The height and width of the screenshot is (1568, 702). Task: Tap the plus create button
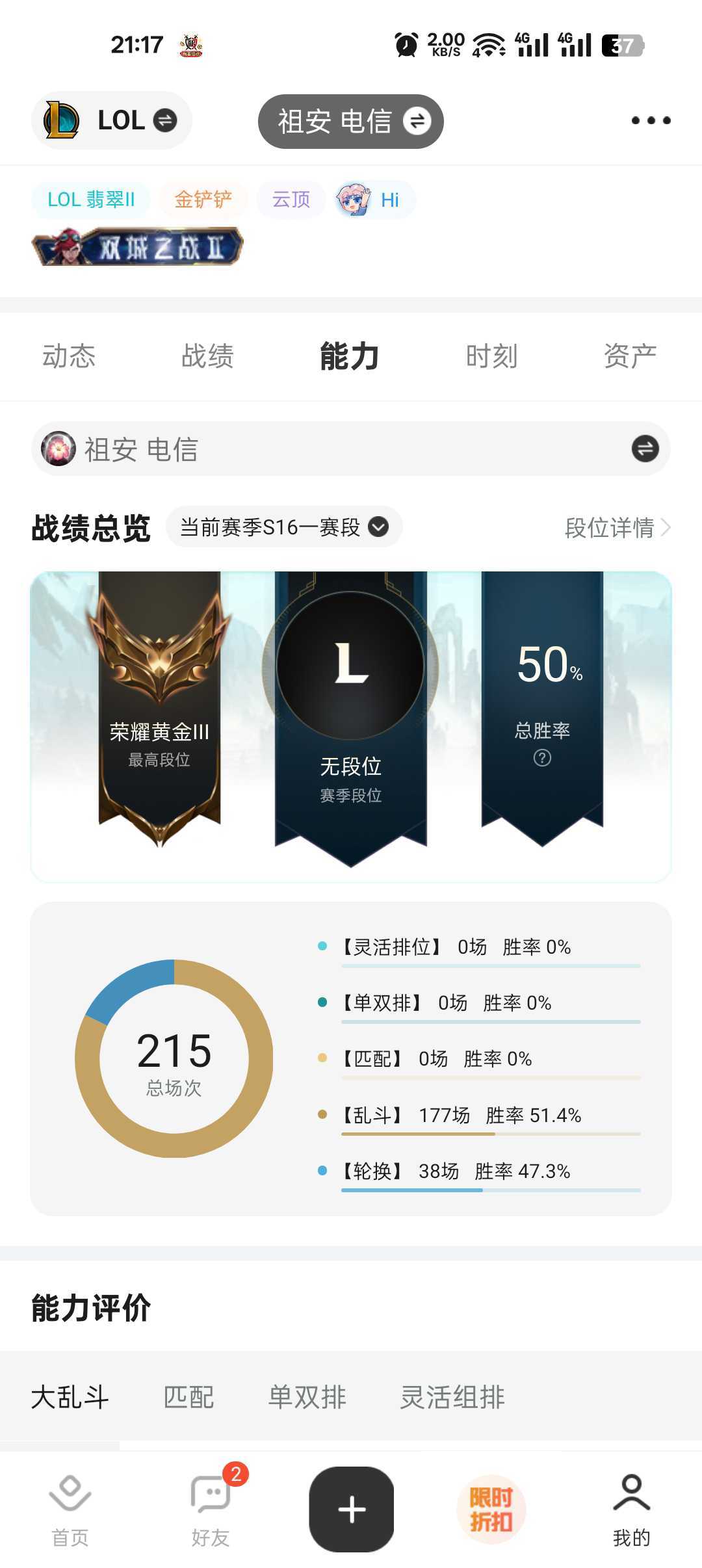click(352, 1509)
